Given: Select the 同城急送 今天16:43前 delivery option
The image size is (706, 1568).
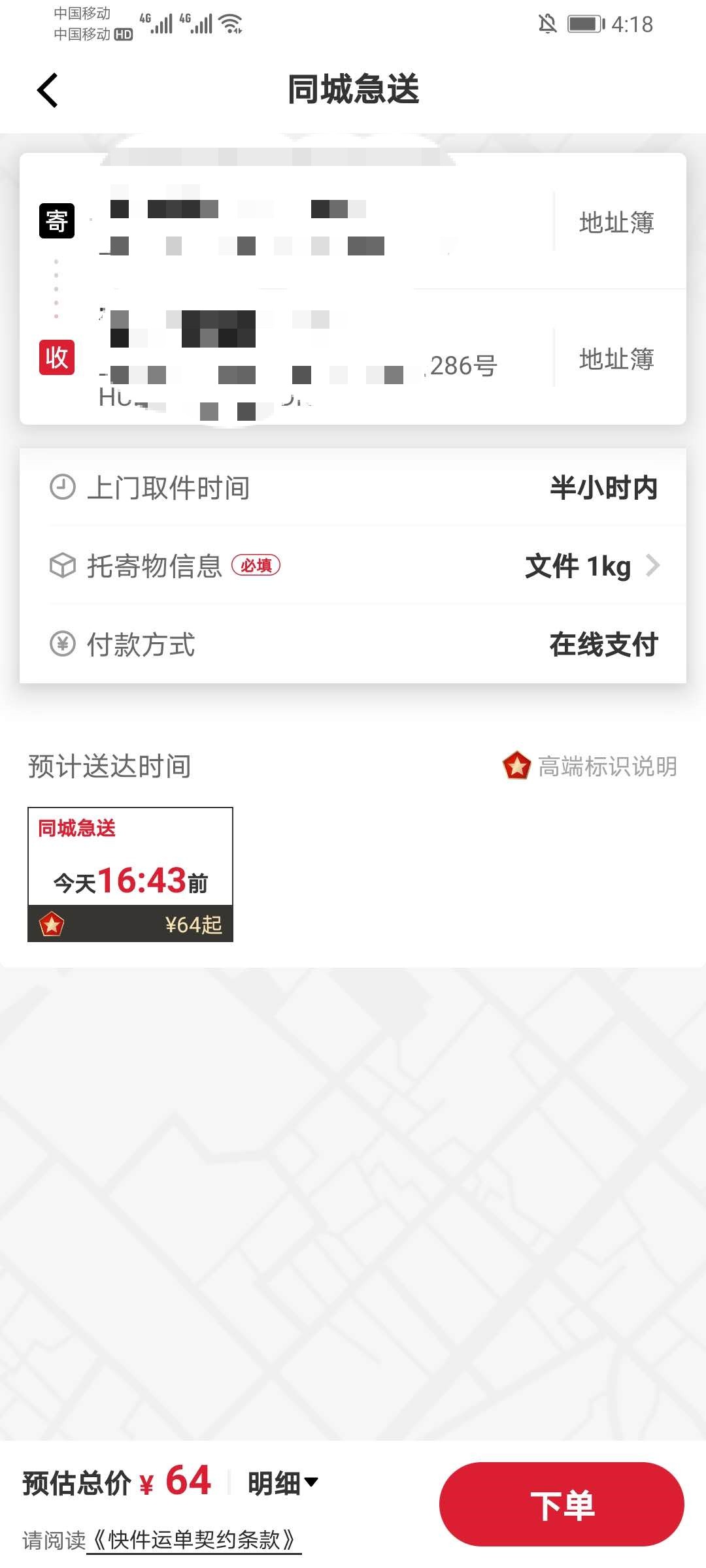Looking at the screenshot, I should click(130, 874).
